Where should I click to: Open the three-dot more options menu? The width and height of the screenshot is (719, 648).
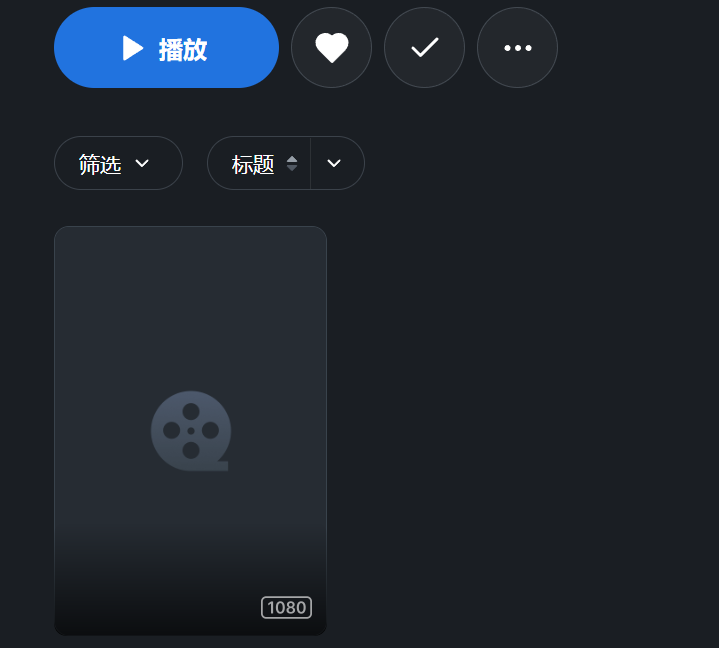[517, 48]
